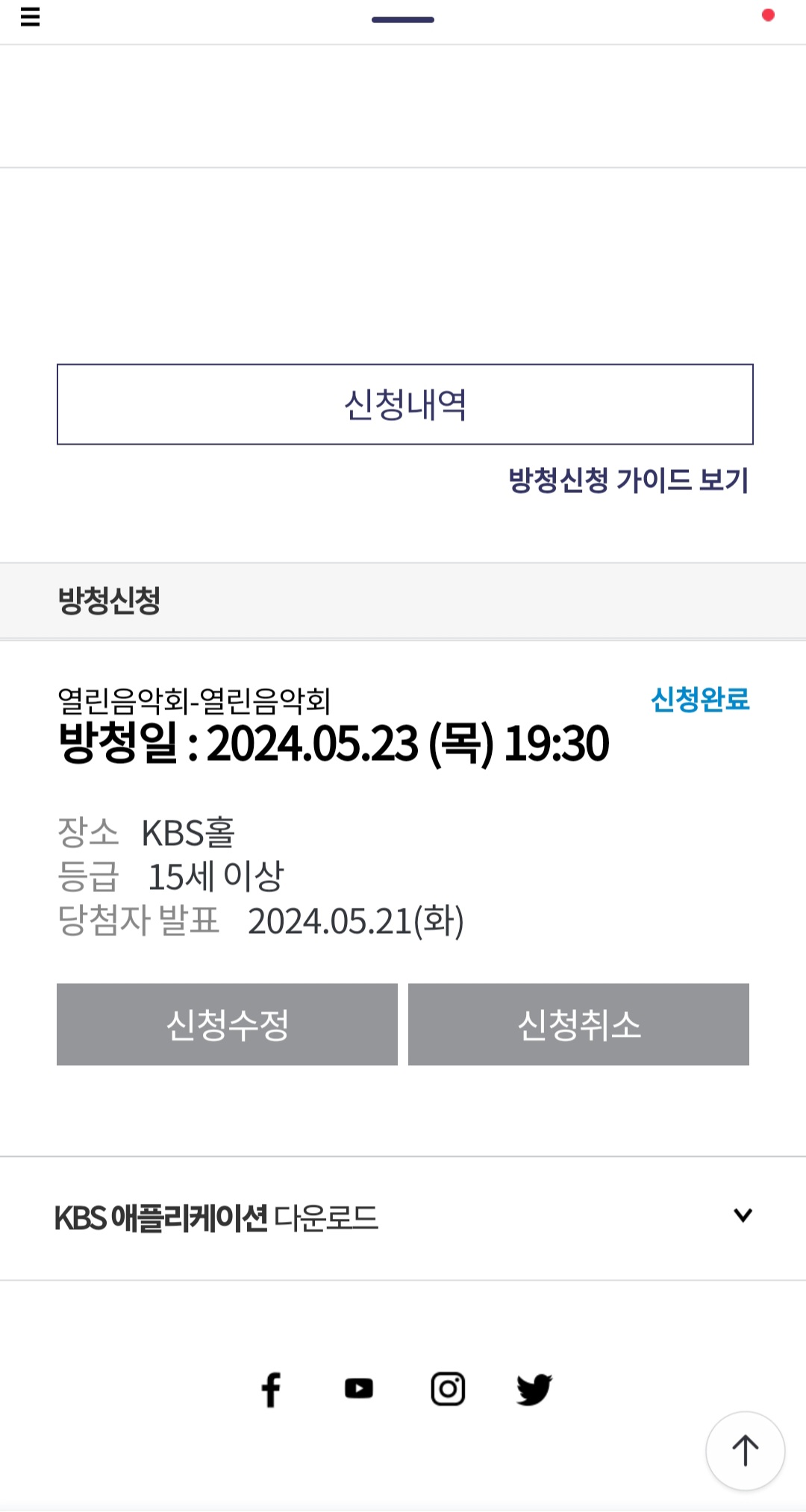Viewport: 806px width, 1512px height.
Task: Open KBS Instagram profile
Action: pyautogui.click(x=446, y=1387)
